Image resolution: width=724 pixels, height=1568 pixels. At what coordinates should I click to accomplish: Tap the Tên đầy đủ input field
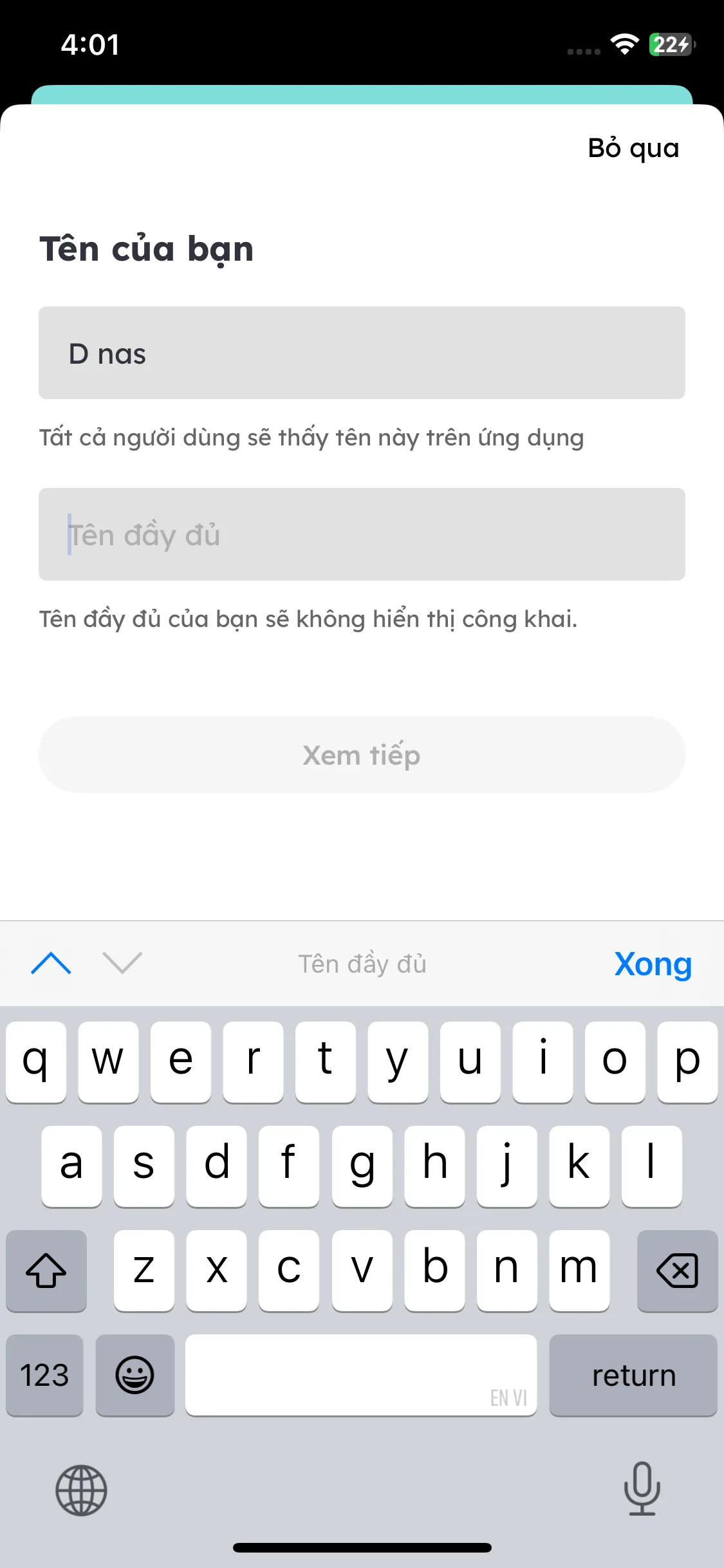coord(362,534)
